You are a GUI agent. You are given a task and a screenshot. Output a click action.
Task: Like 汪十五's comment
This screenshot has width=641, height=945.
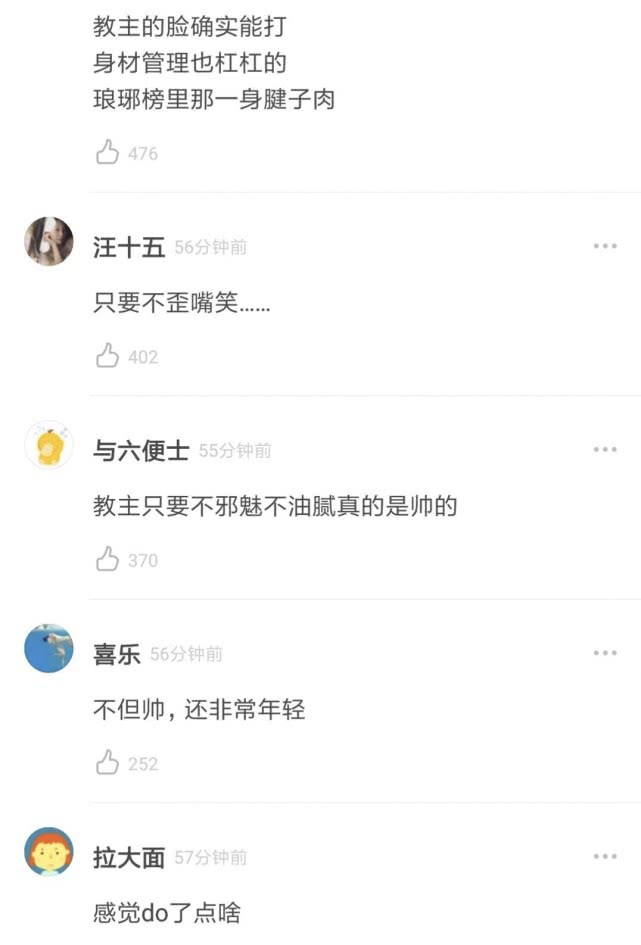(x=108, y=356)
